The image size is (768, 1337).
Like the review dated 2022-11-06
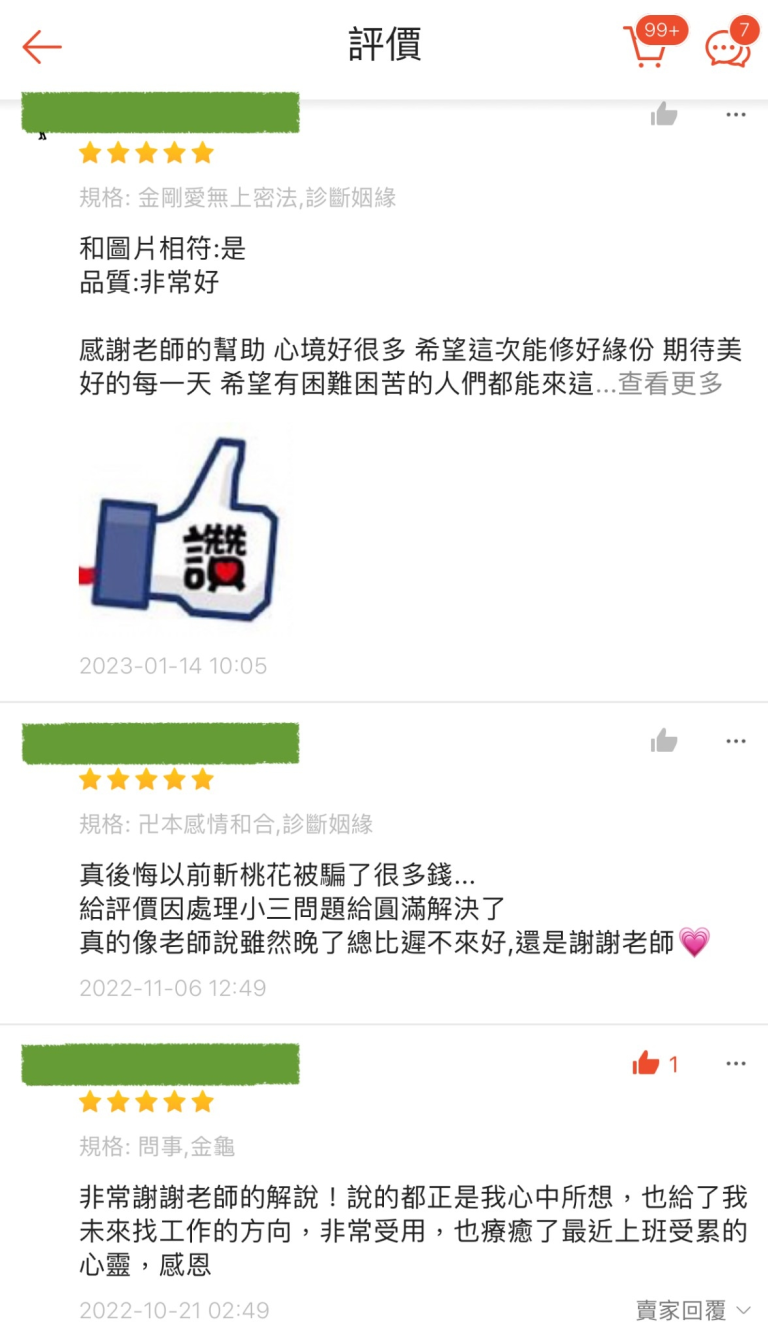coord(664,741)
